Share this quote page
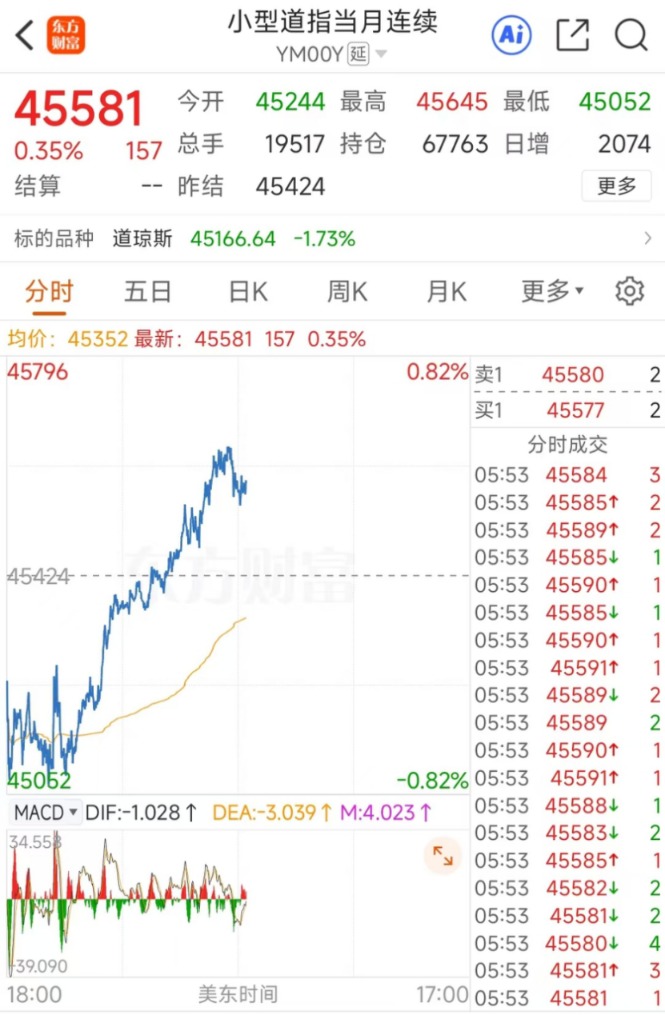 point(572,36)
